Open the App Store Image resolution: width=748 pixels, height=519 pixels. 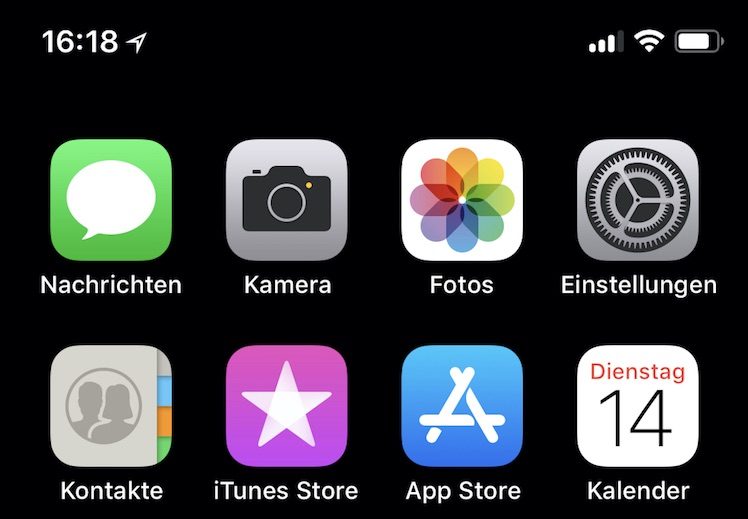462,406
